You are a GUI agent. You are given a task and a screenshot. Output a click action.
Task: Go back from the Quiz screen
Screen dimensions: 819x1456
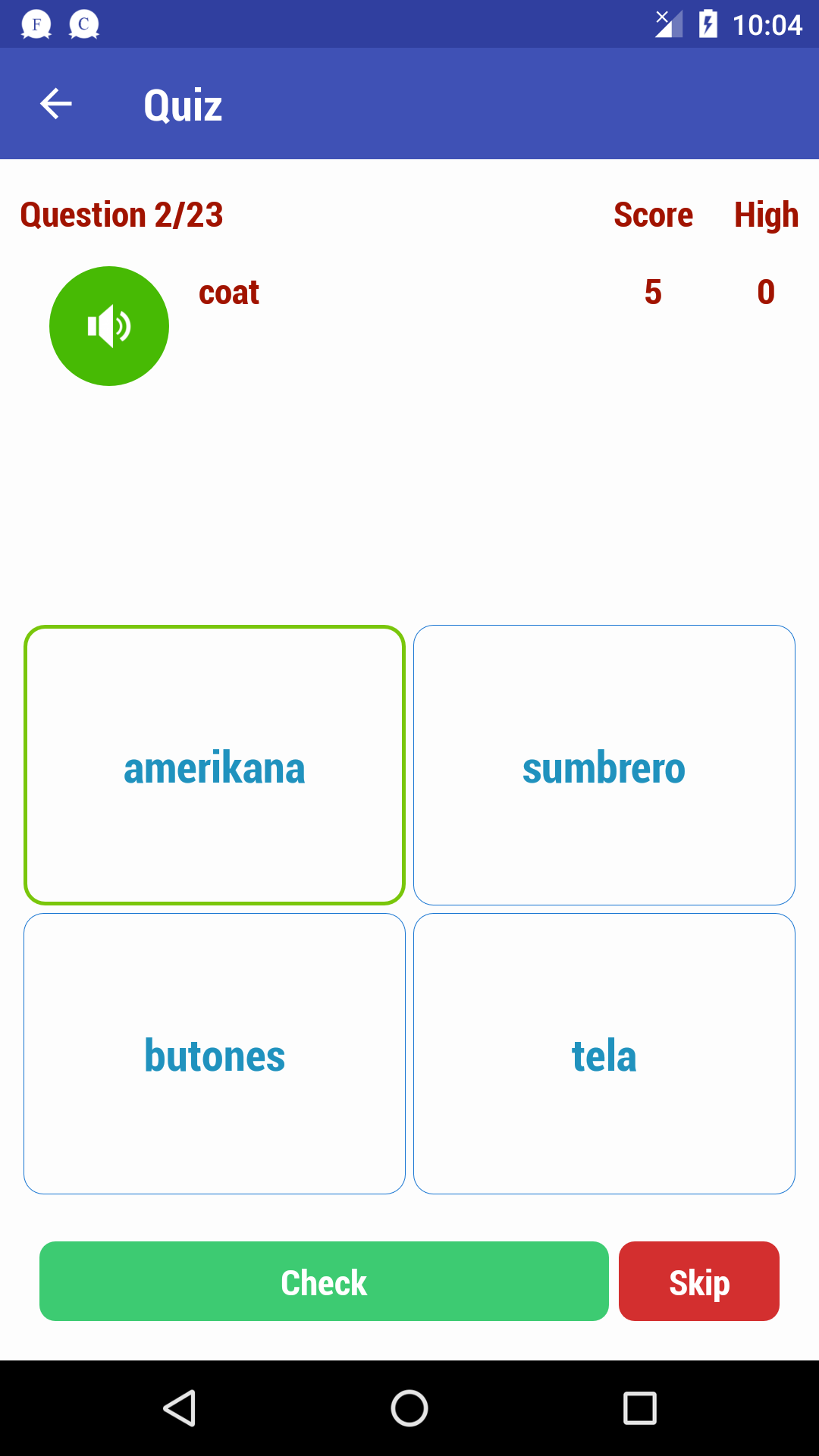pos(56,104)
